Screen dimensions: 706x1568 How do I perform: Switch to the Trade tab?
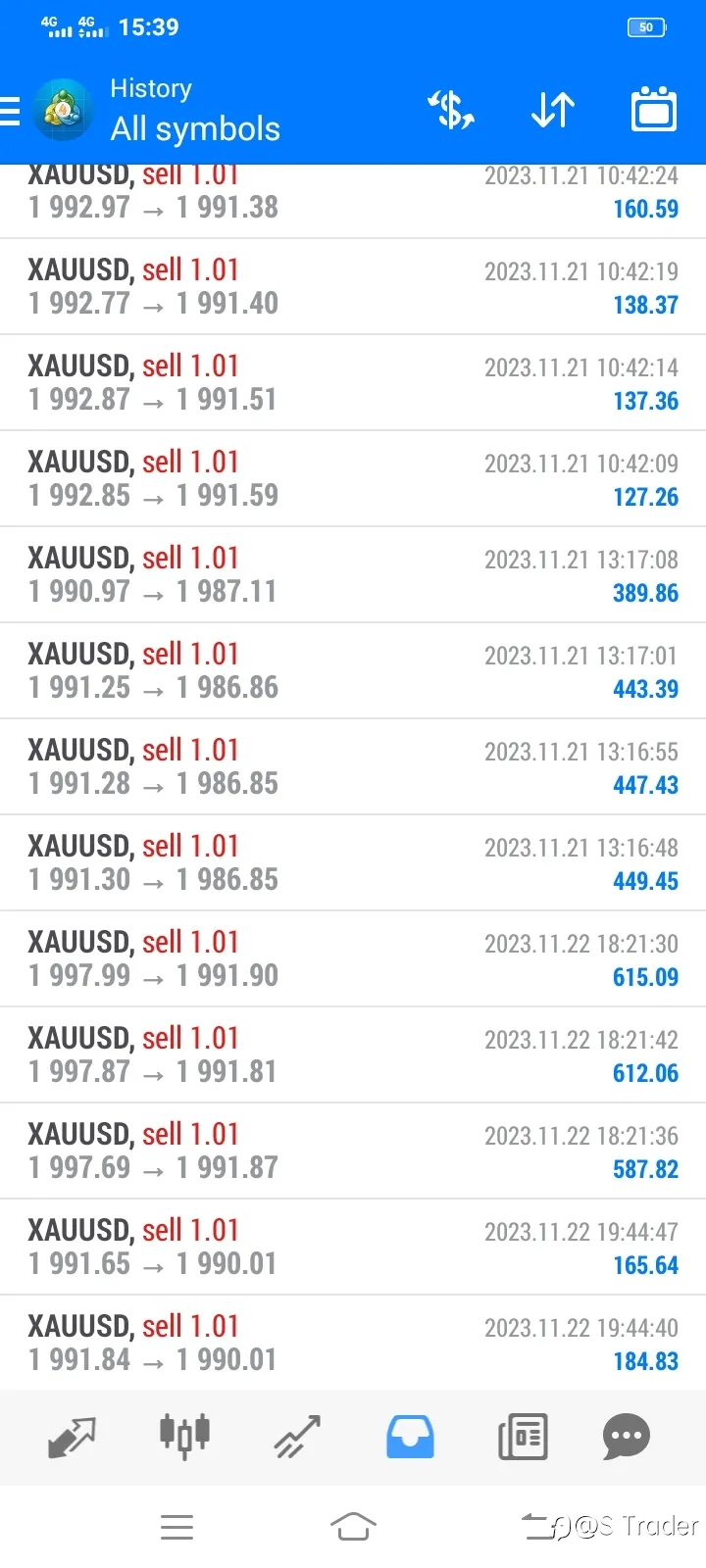tap(297, 1437)
